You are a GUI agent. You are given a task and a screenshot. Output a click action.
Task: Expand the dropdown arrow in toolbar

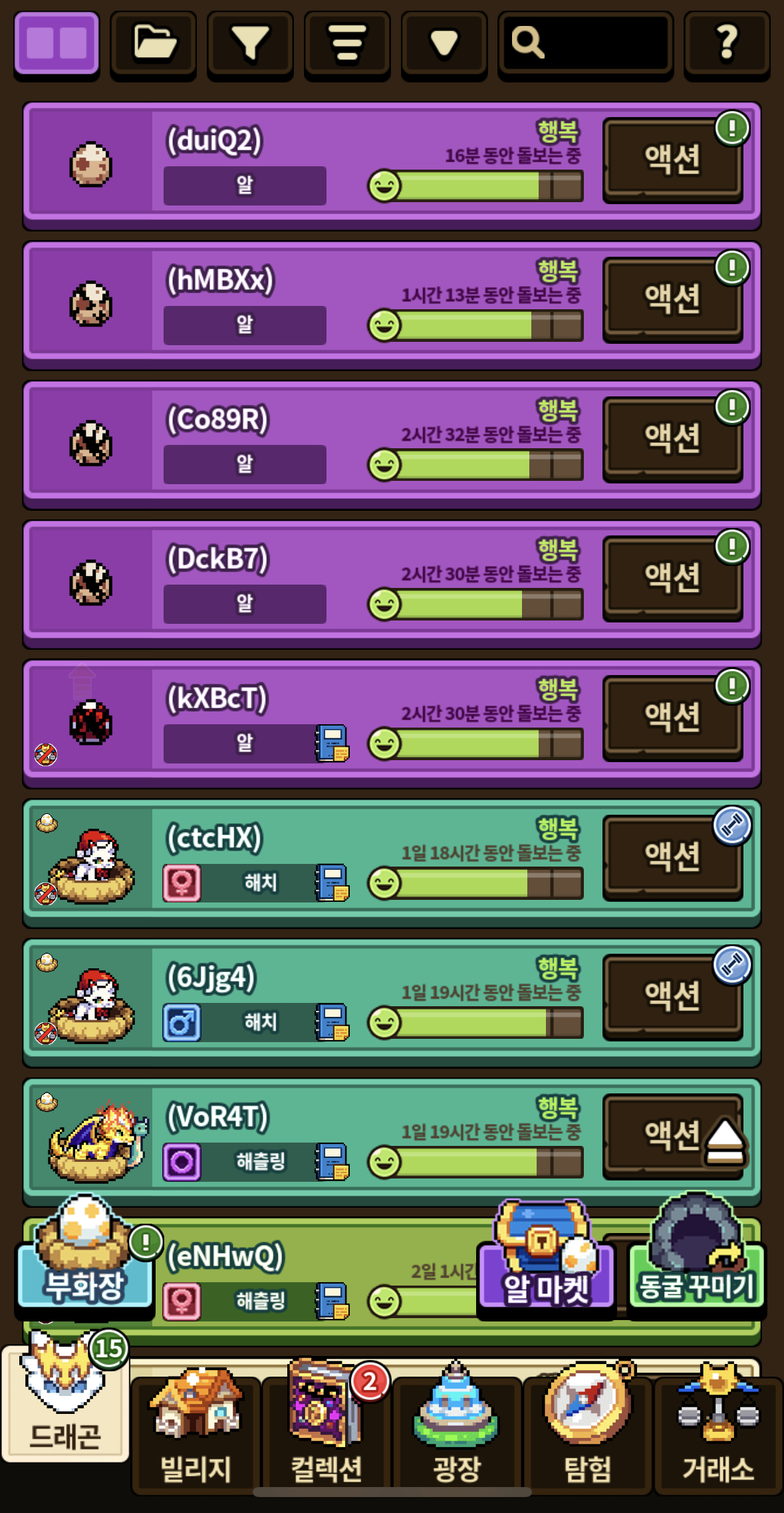click(x=444, y=43)
